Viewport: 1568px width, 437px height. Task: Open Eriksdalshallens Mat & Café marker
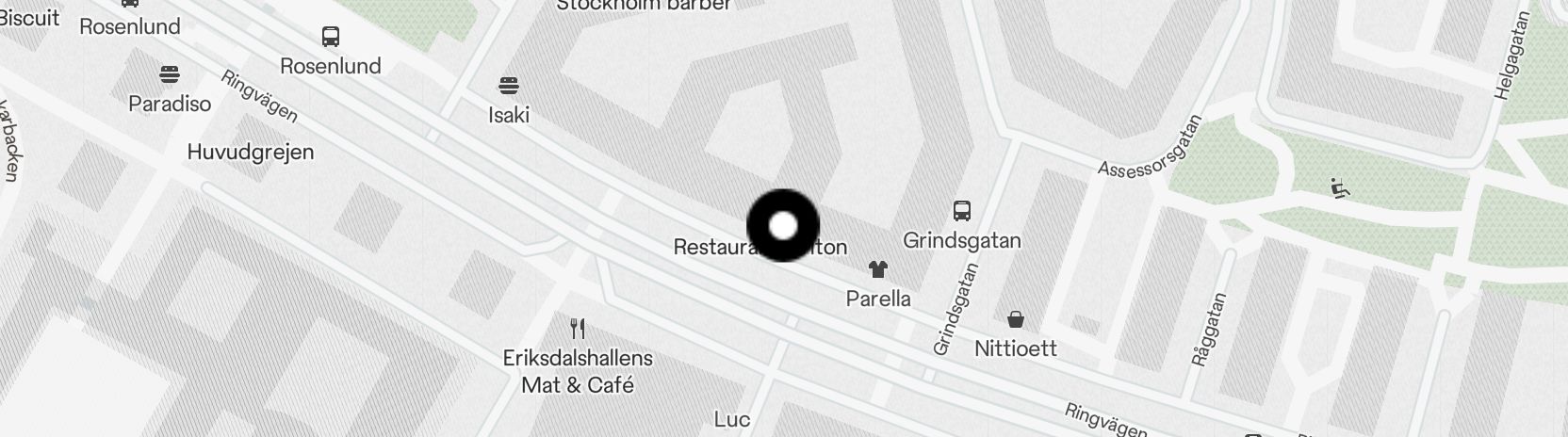[x=578, y=329]
